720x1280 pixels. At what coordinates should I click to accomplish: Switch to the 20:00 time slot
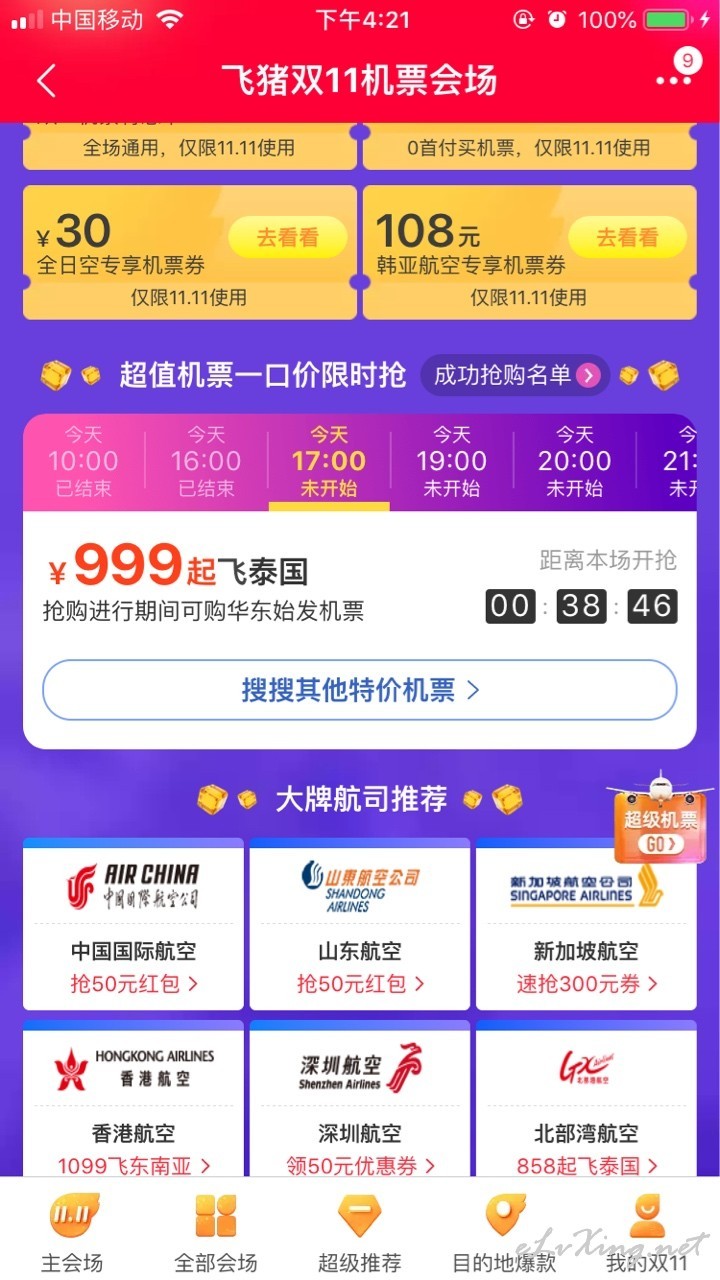pos(575,462)
